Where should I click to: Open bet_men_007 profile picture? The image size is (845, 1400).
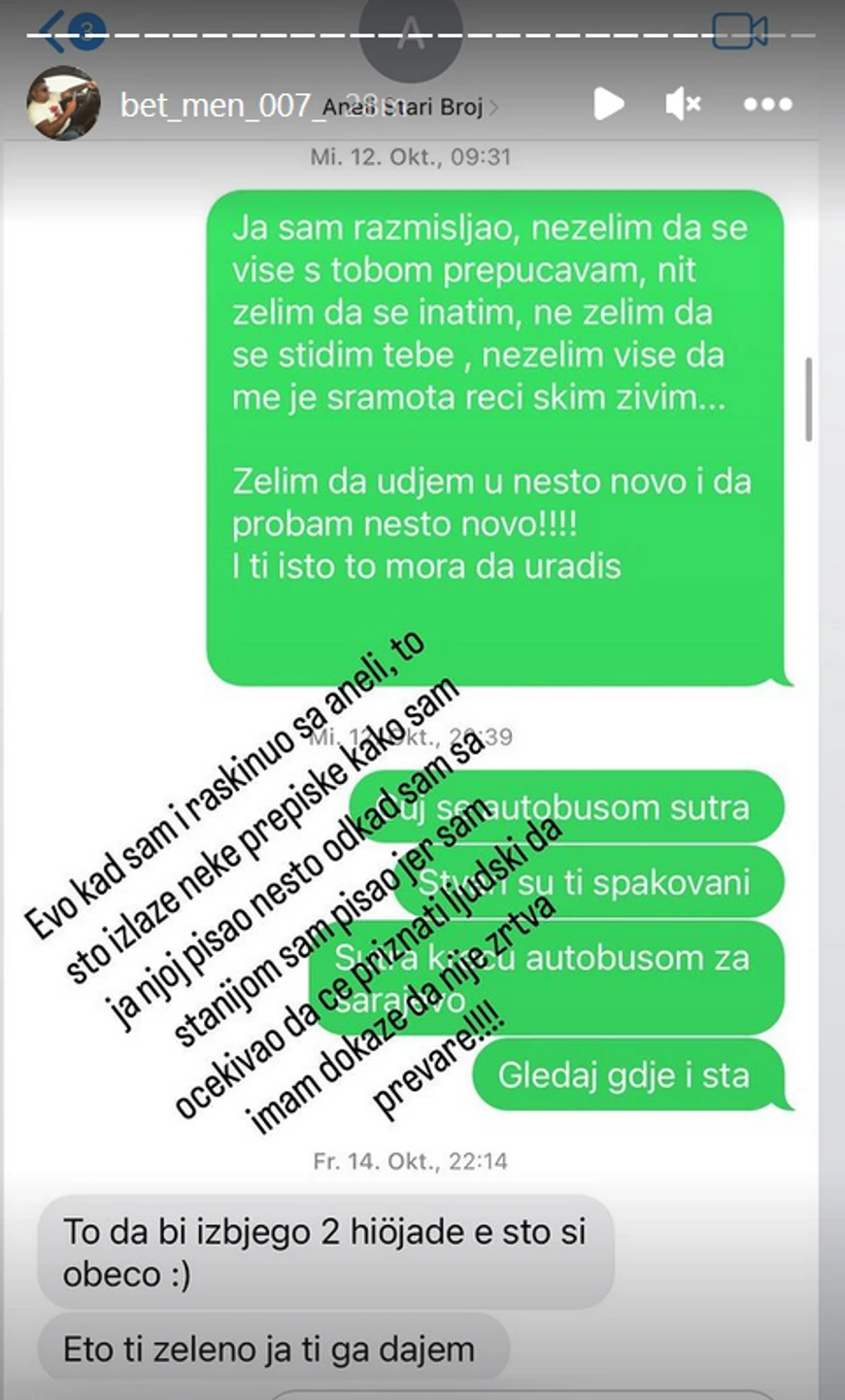pyautogui.click(x=63, y=104)
